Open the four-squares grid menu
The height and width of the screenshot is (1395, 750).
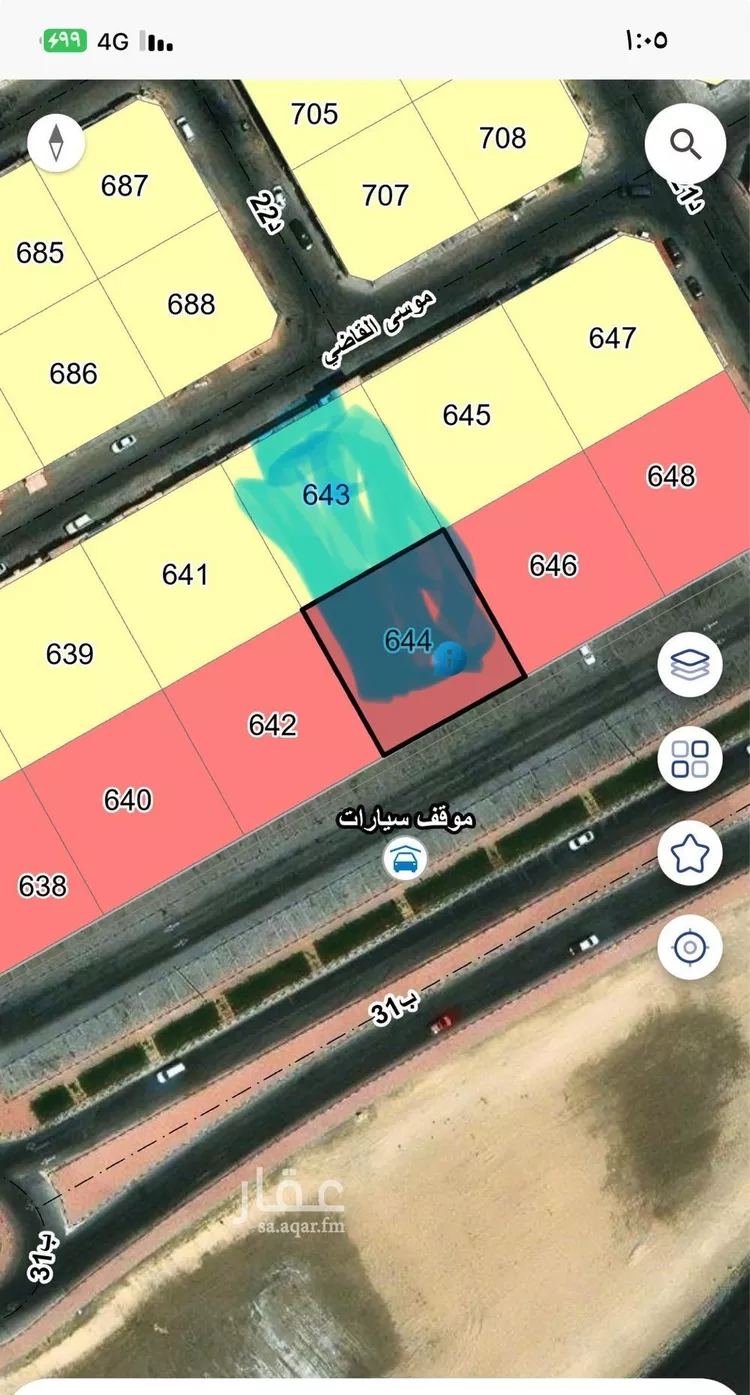tap(690, 759)
